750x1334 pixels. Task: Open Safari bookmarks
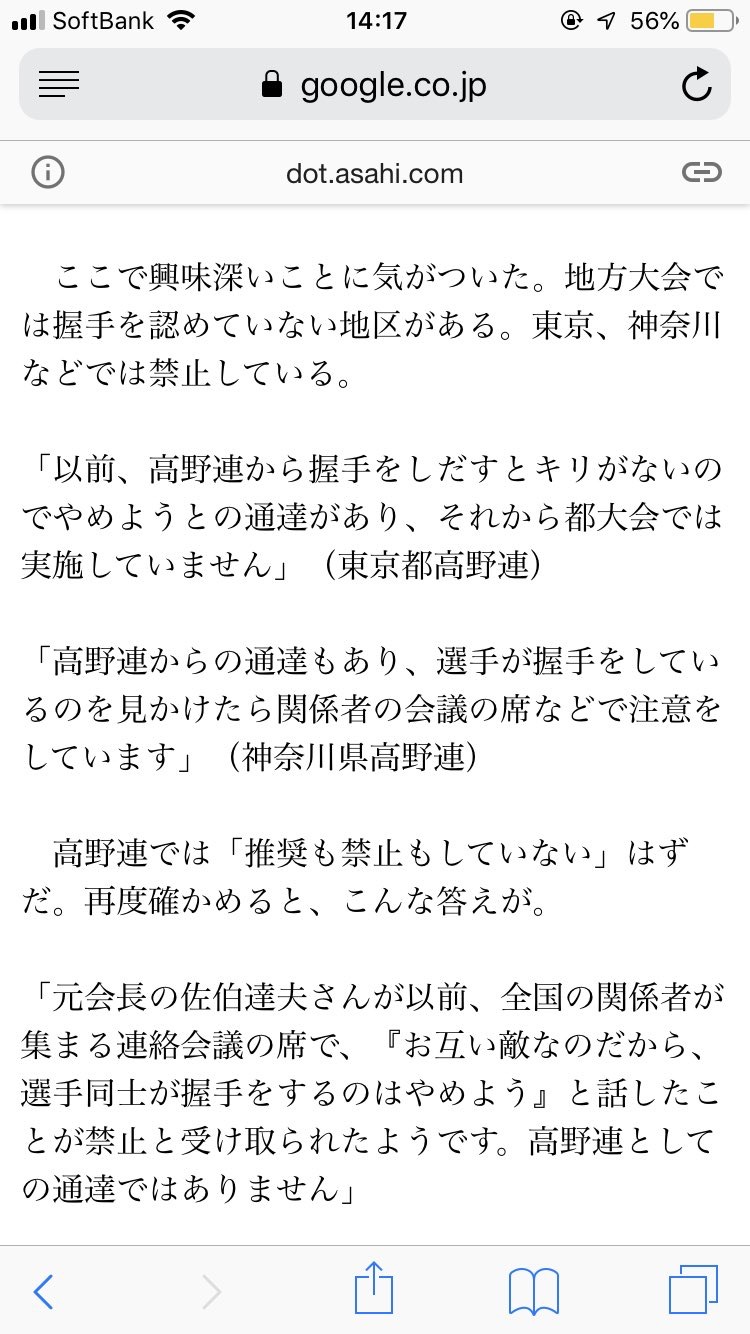[533, 1291]
